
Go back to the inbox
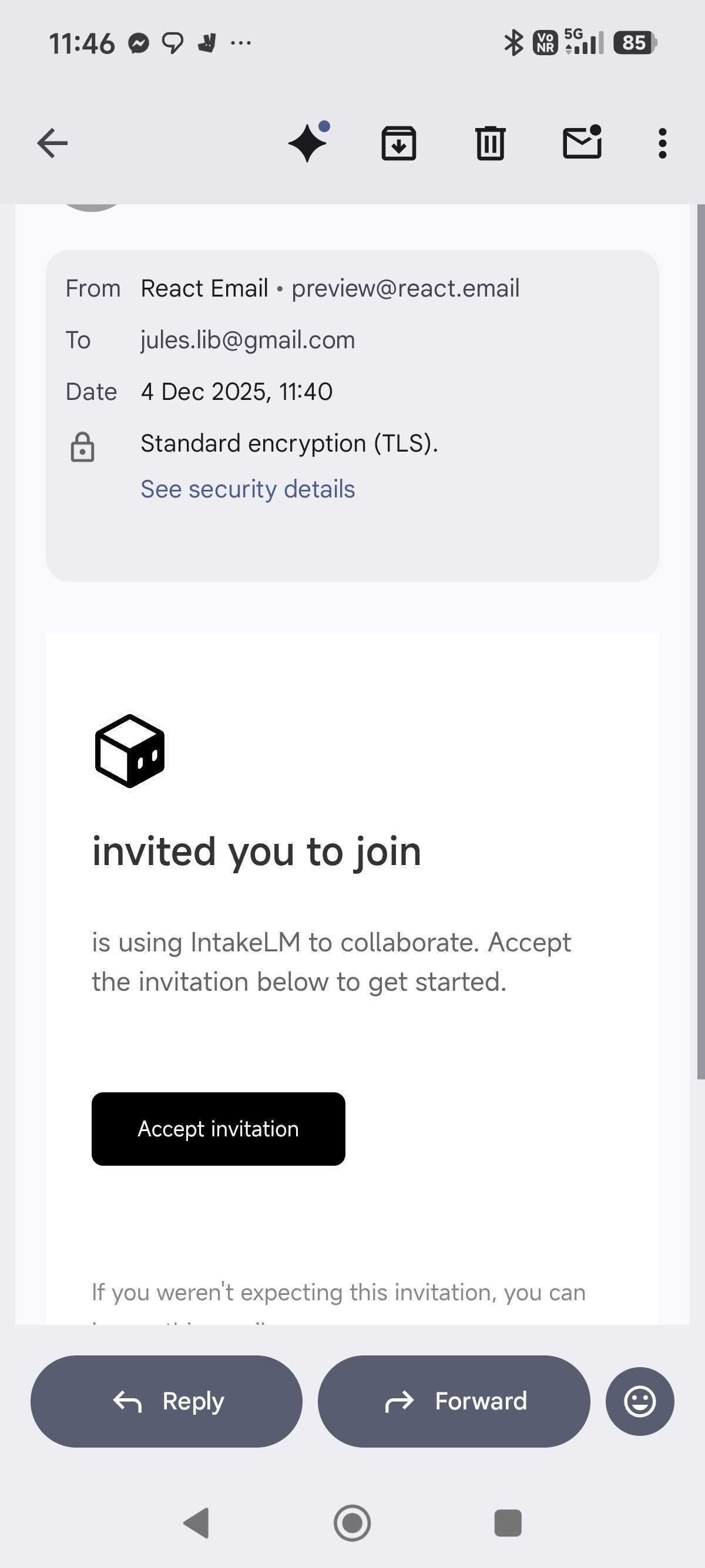pos(52,144)
